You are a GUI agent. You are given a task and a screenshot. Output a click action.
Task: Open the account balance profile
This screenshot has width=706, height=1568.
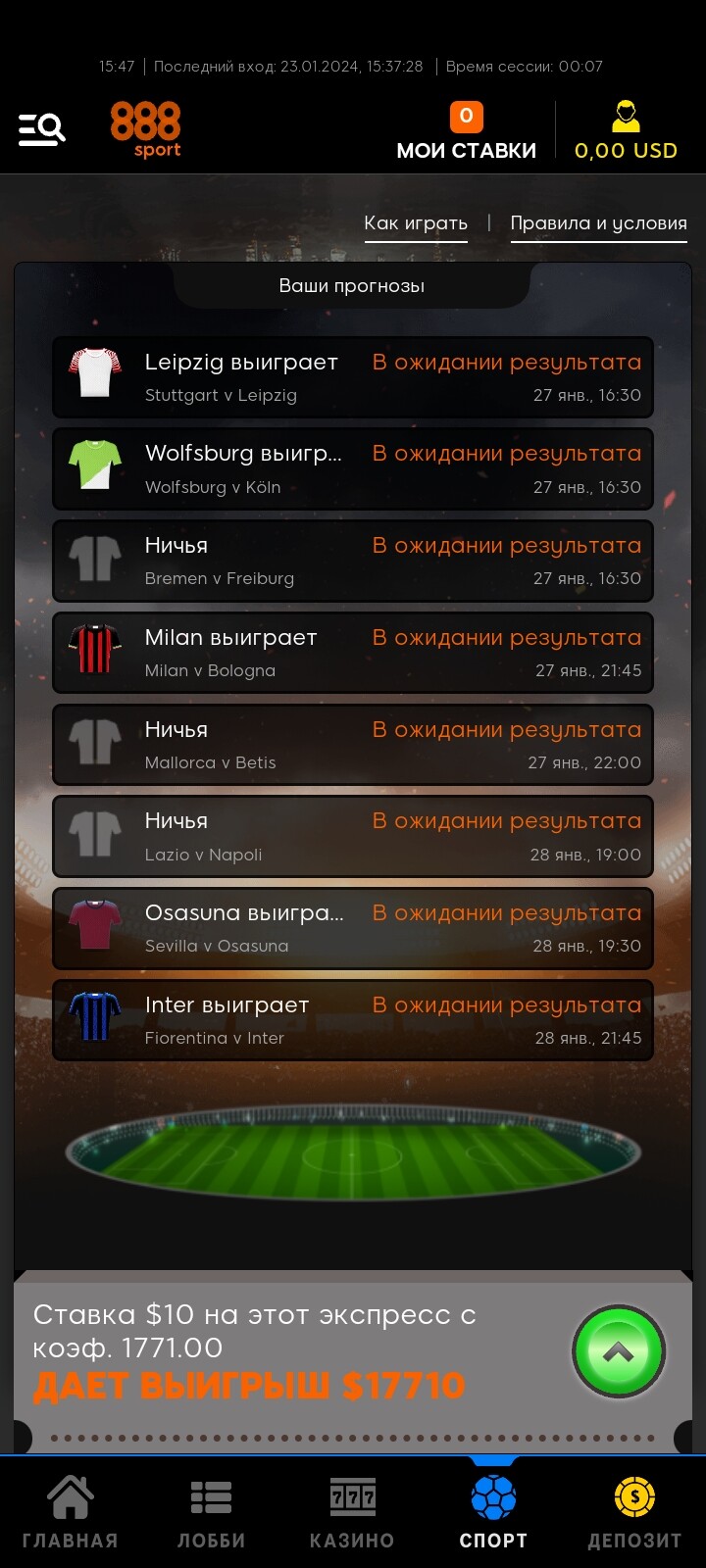(626, 131)
